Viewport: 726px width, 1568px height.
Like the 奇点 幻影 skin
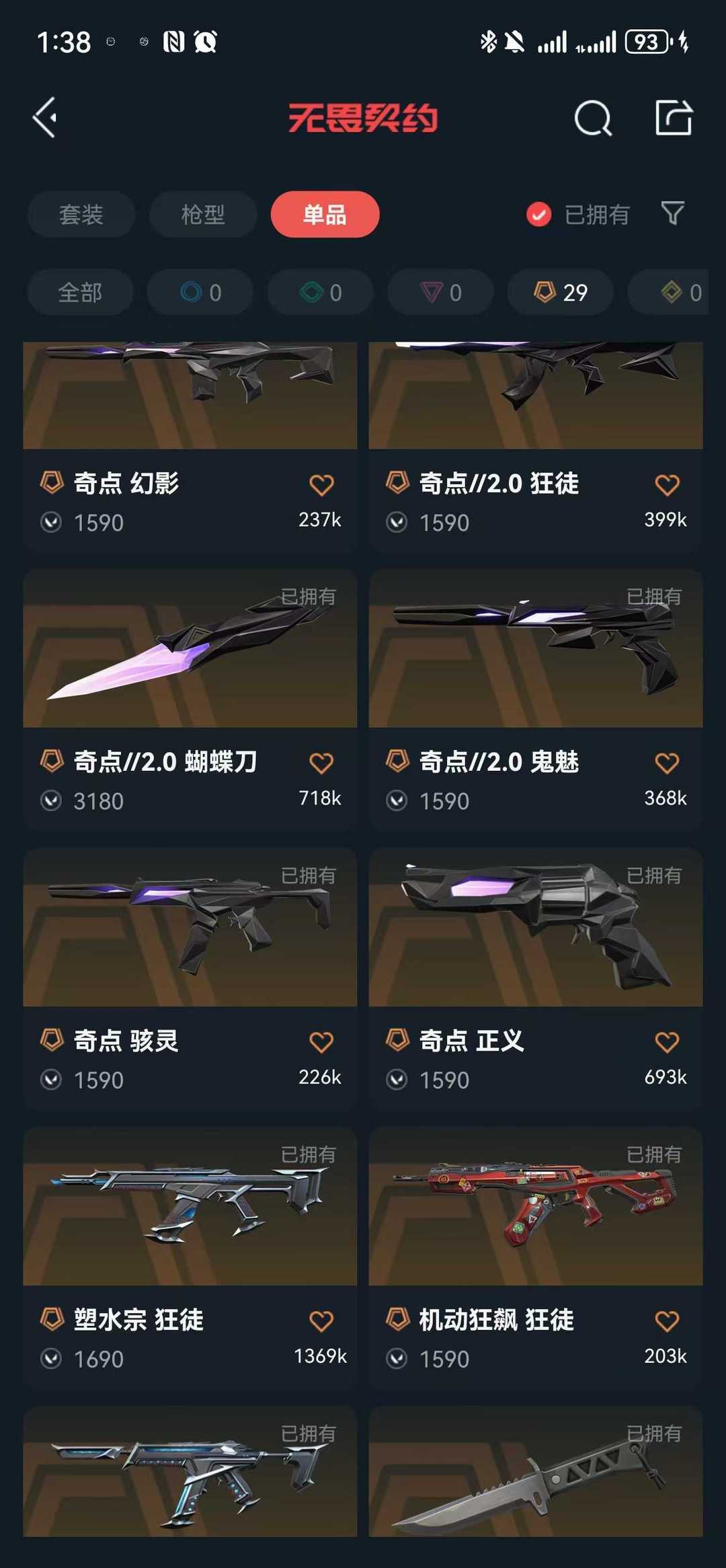[x=321, y=485]
